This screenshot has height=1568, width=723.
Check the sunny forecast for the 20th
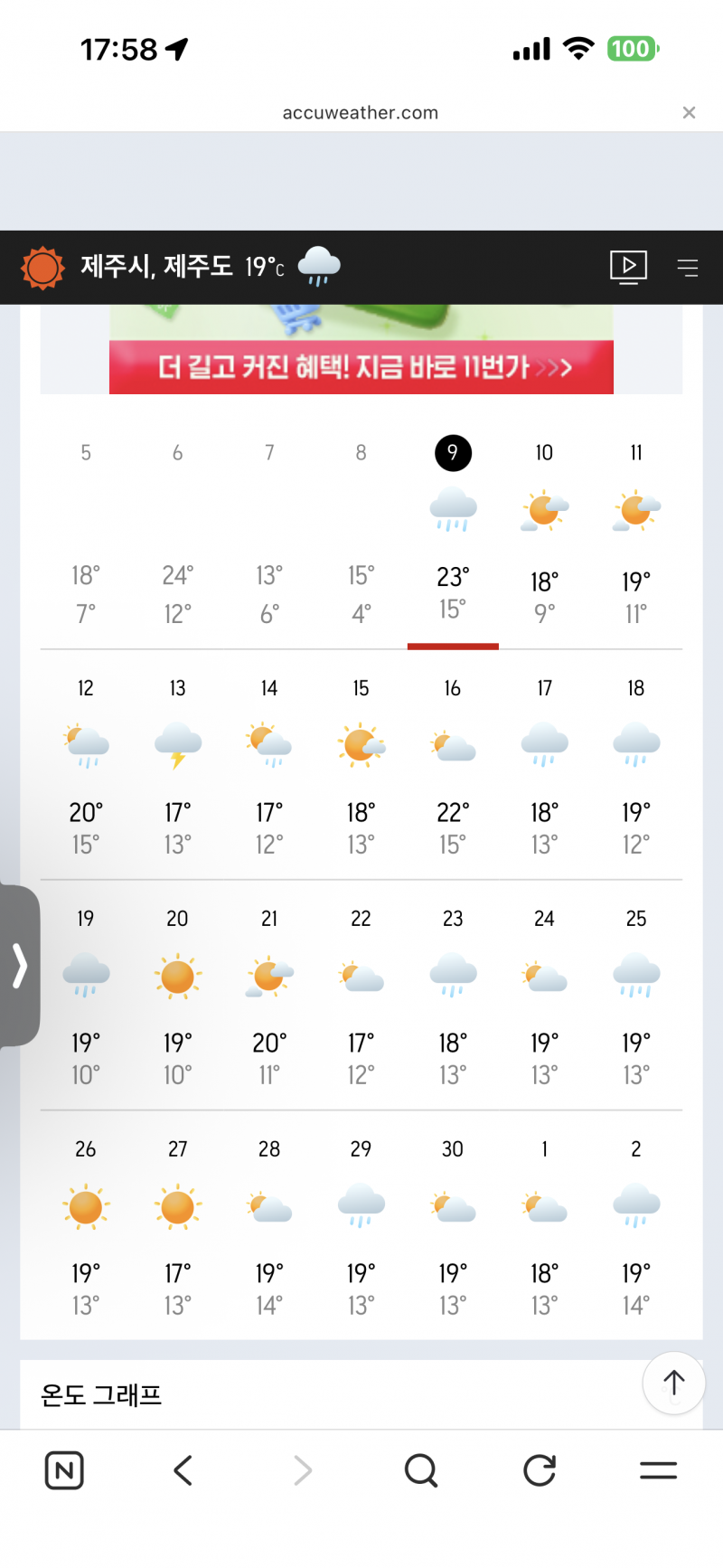[178, 999]
